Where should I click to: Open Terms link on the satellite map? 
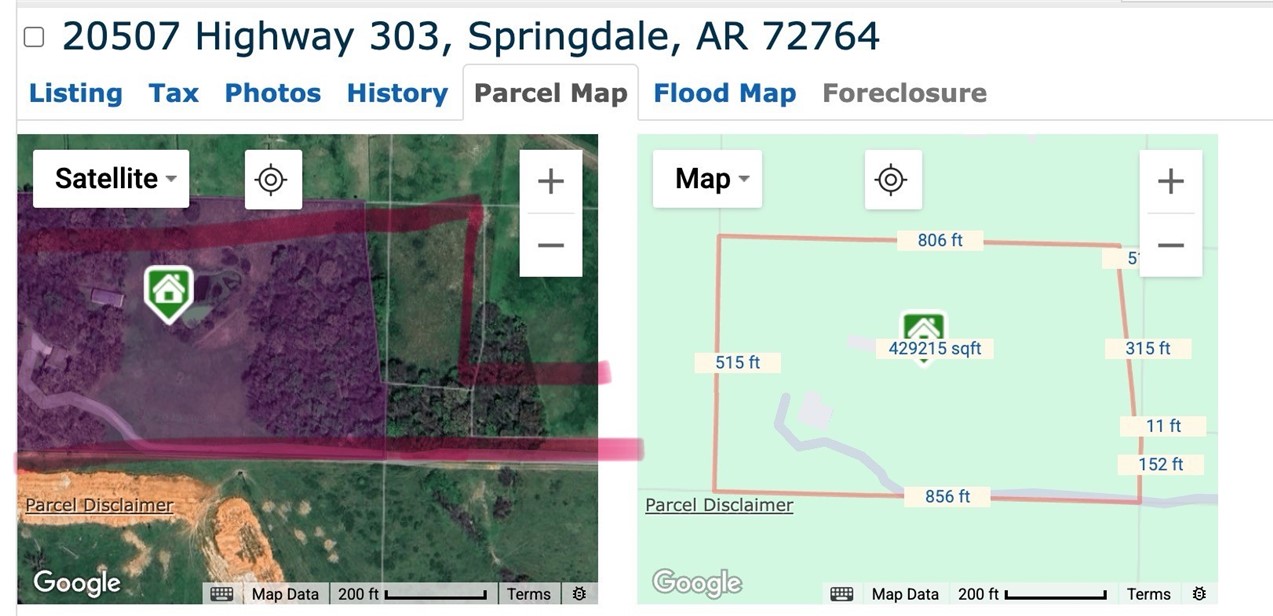(528, 594)
